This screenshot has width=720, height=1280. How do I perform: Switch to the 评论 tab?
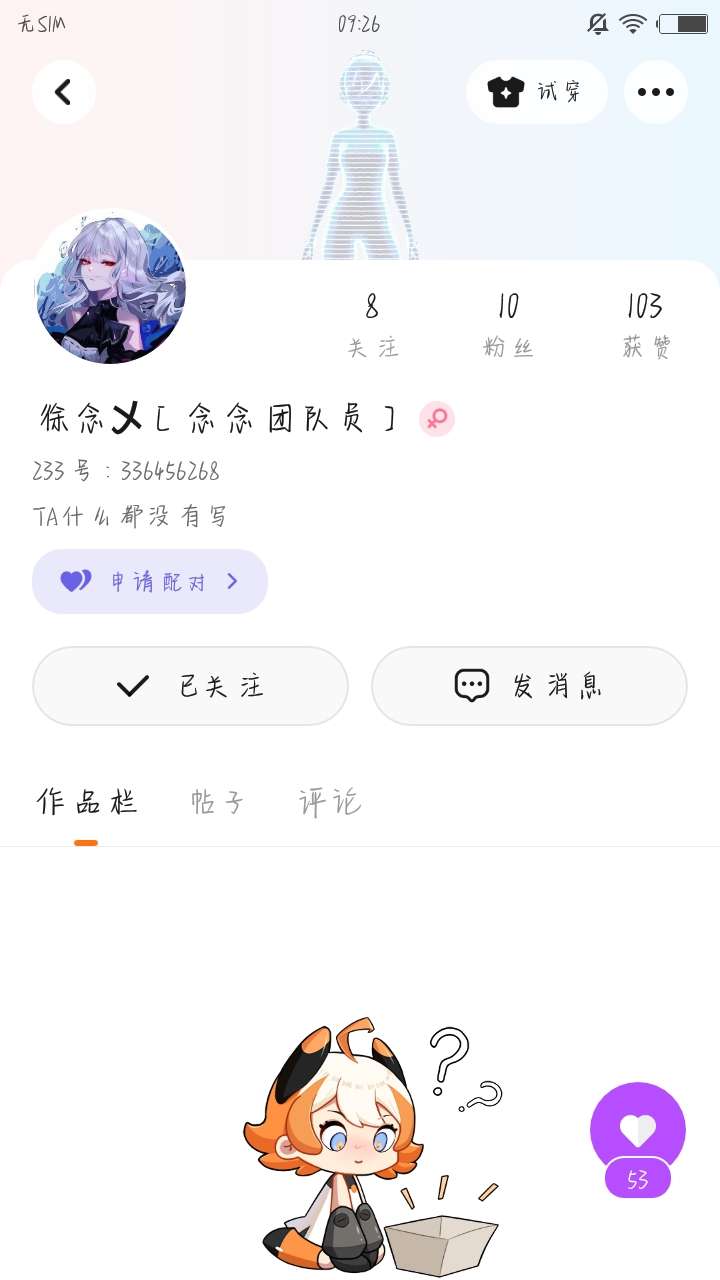coord(329,802)
